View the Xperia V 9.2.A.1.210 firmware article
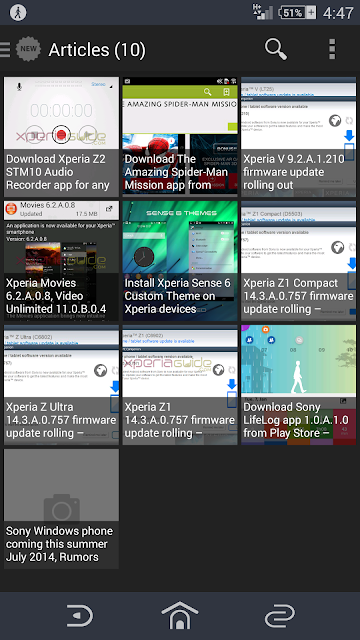 coord(298,137)
